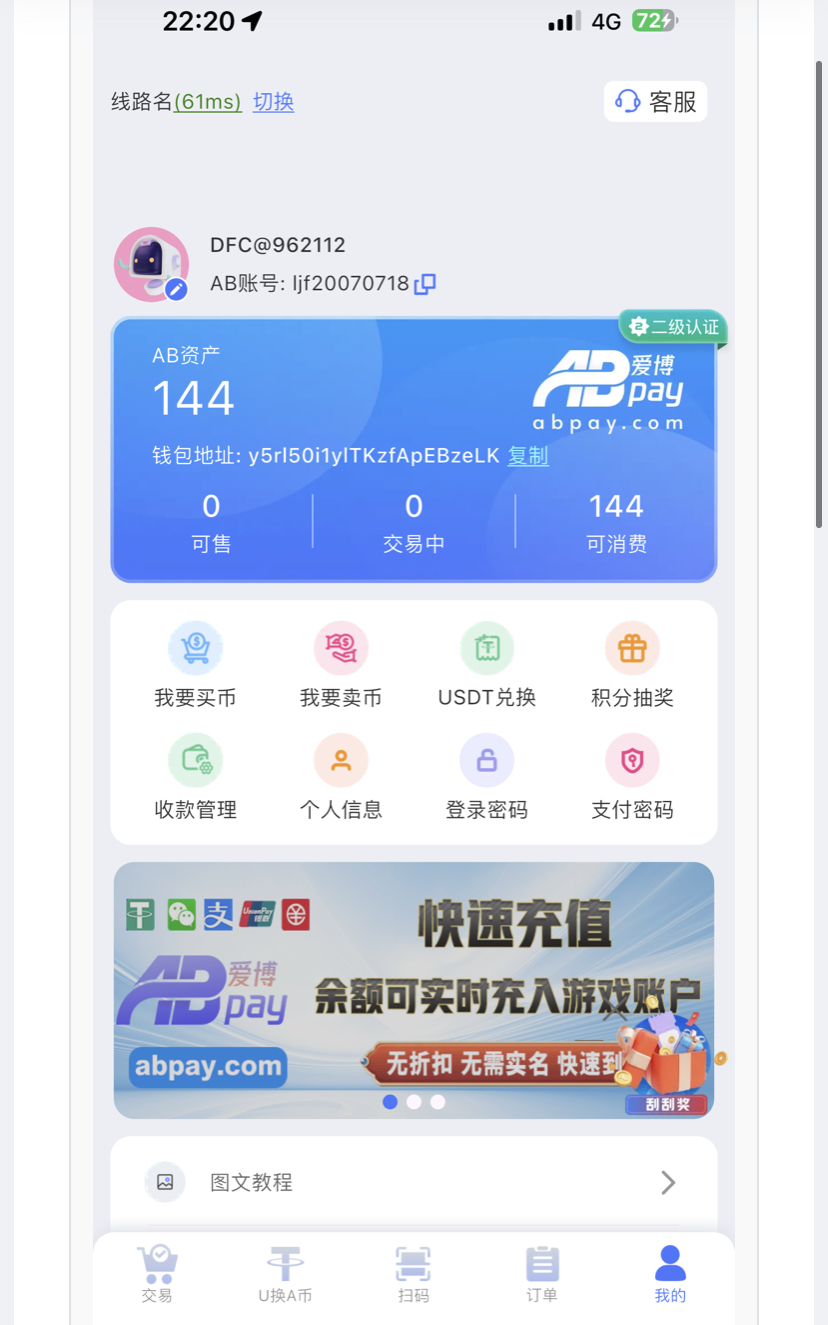Tap 切换 to switch the line
This screenshot has height=1325, width=828.
(x=273, y=102)
